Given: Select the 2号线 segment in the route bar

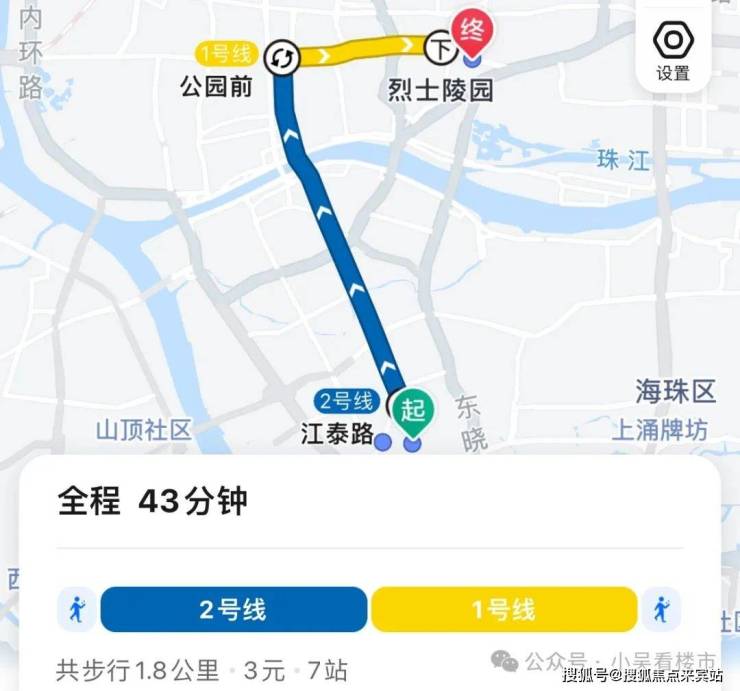Looking at the screenshot, I should (x=234, y=609).
